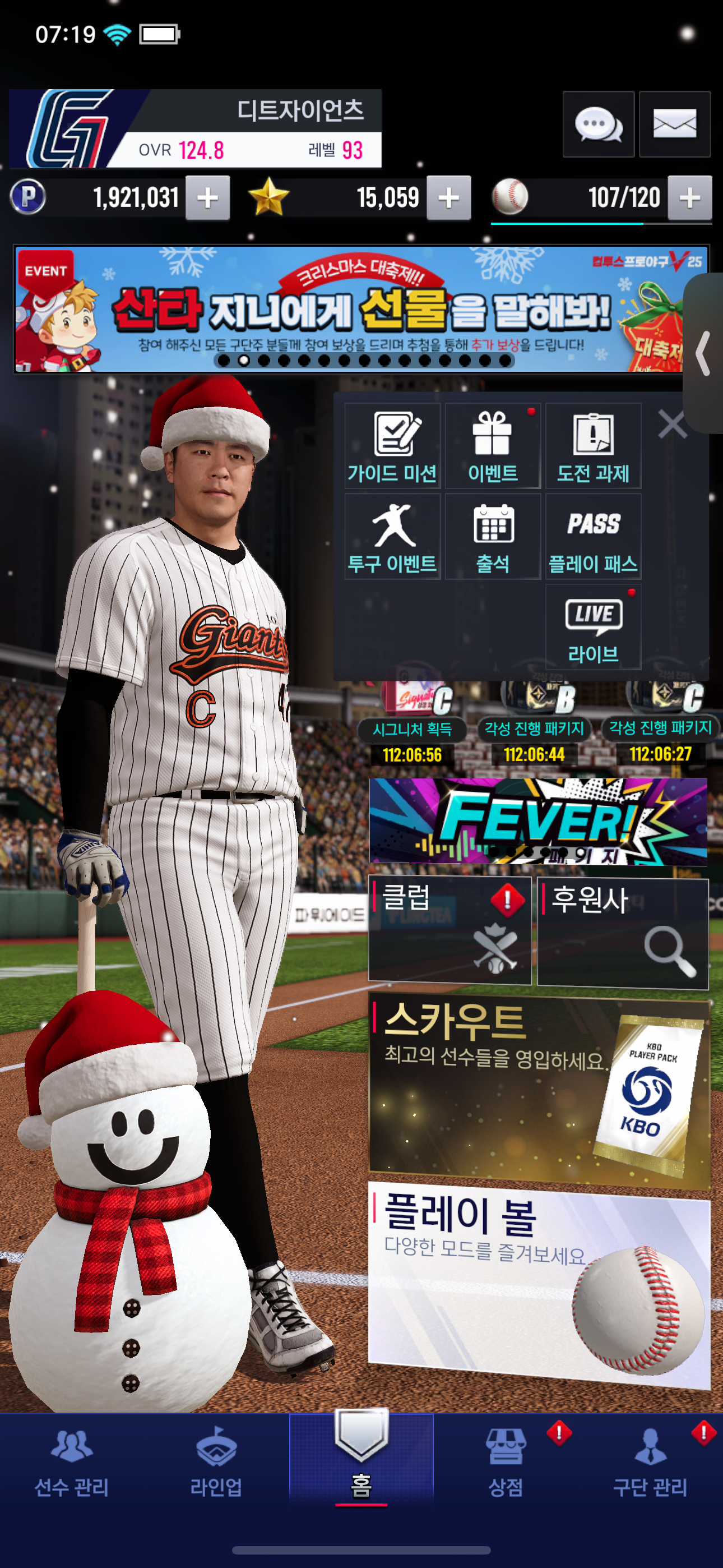Image resolution: width=723 pixels, height=1568 pixels.
Task: Open 투구 이벤트 pitching event
Action: 392,537
